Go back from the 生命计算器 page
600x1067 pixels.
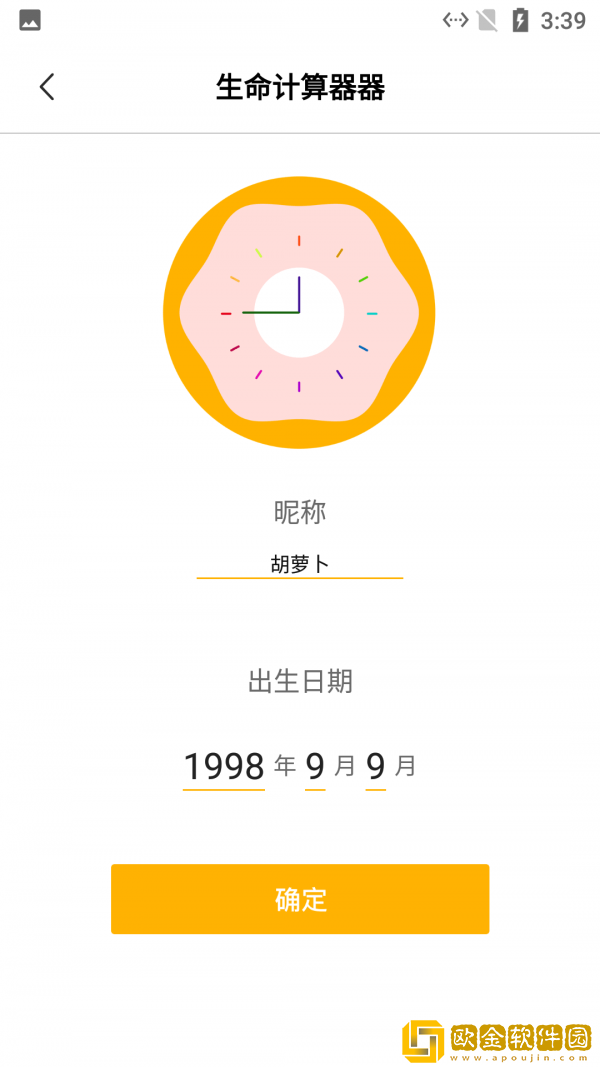pos(47,87)
